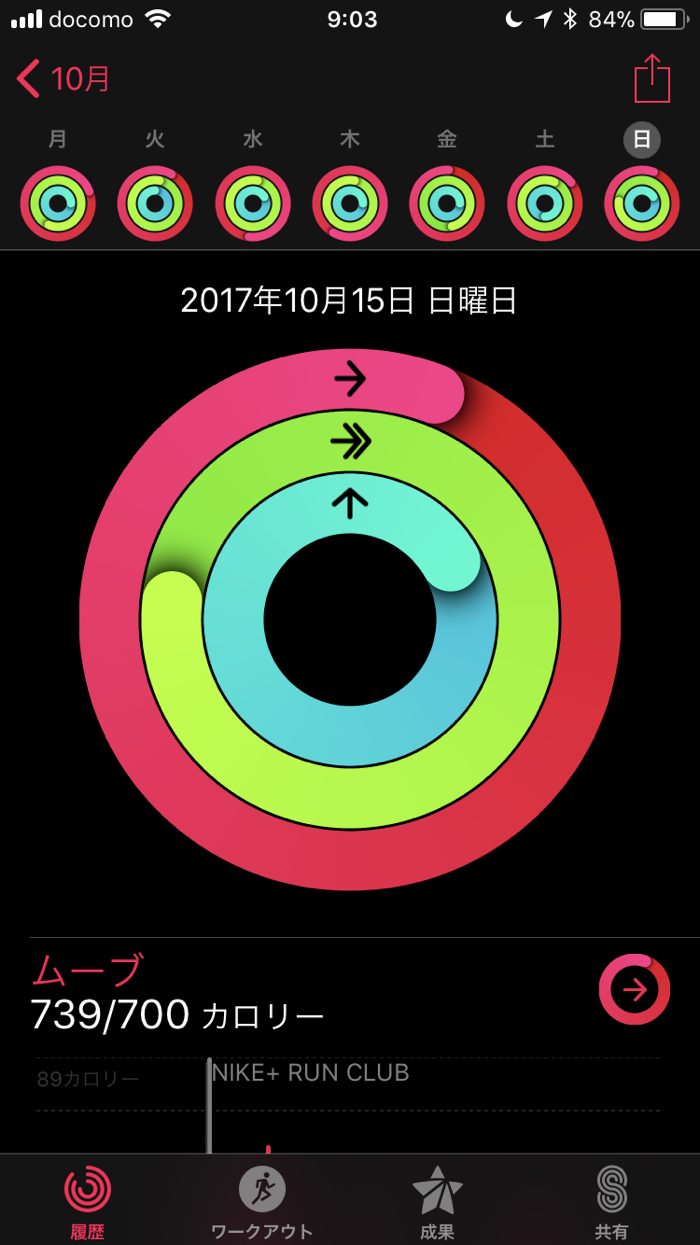Viewport: 700px width, 1245px height.
Task: Select Thursday (木) activity rings
Action: tap(350, 203)
